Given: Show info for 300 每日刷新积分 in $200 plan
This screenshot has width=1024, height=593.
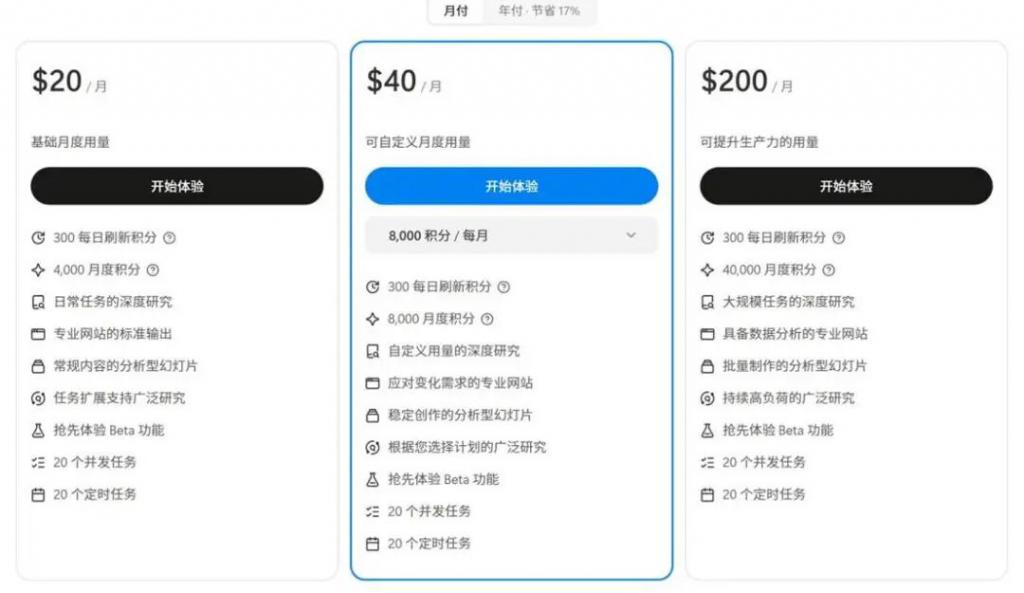Looking at the screenshot, I should pyautogui.click(x=839, y=238).
